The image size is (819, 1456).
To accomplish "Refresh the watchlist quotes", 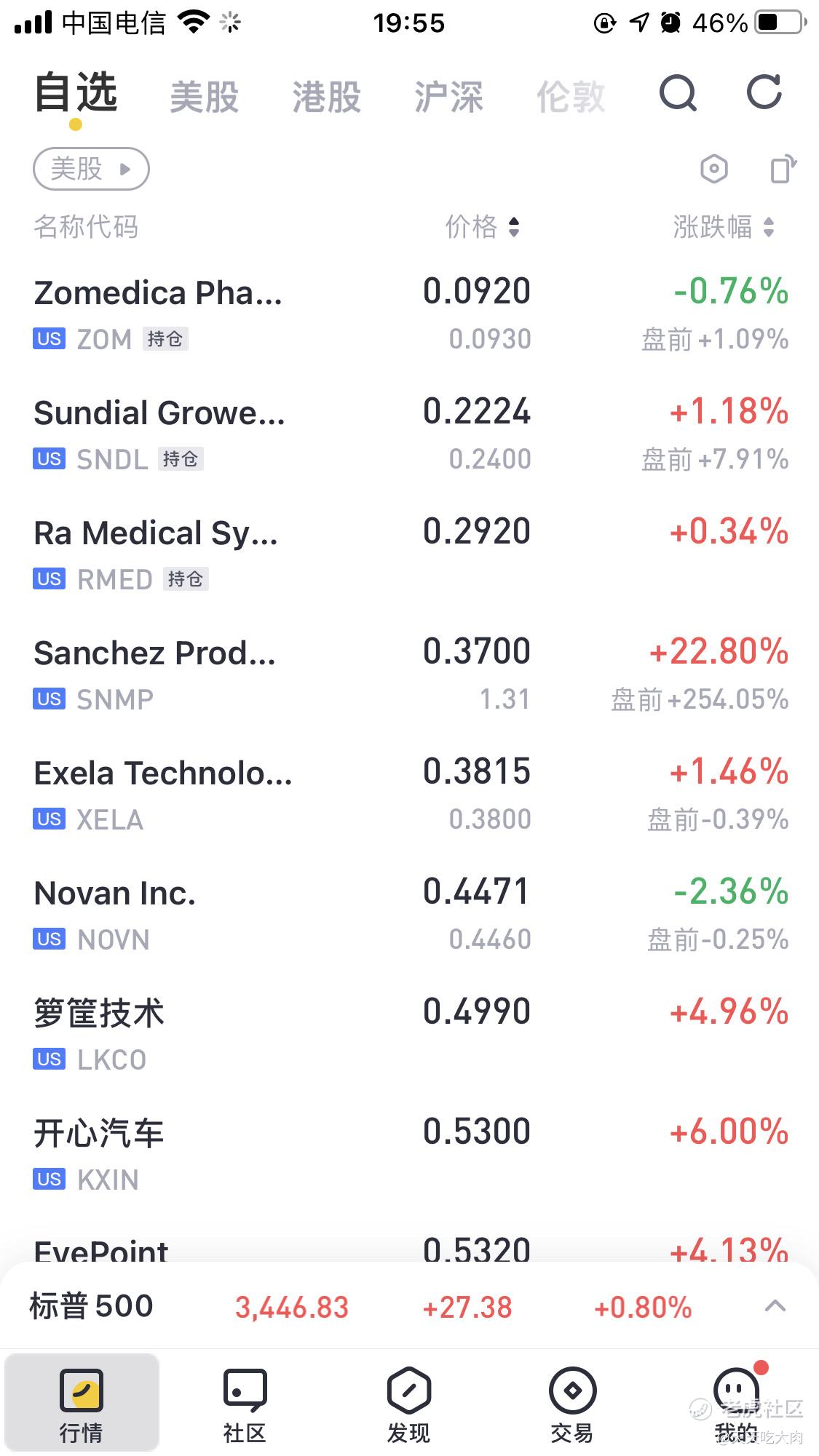I will (764, 92).
